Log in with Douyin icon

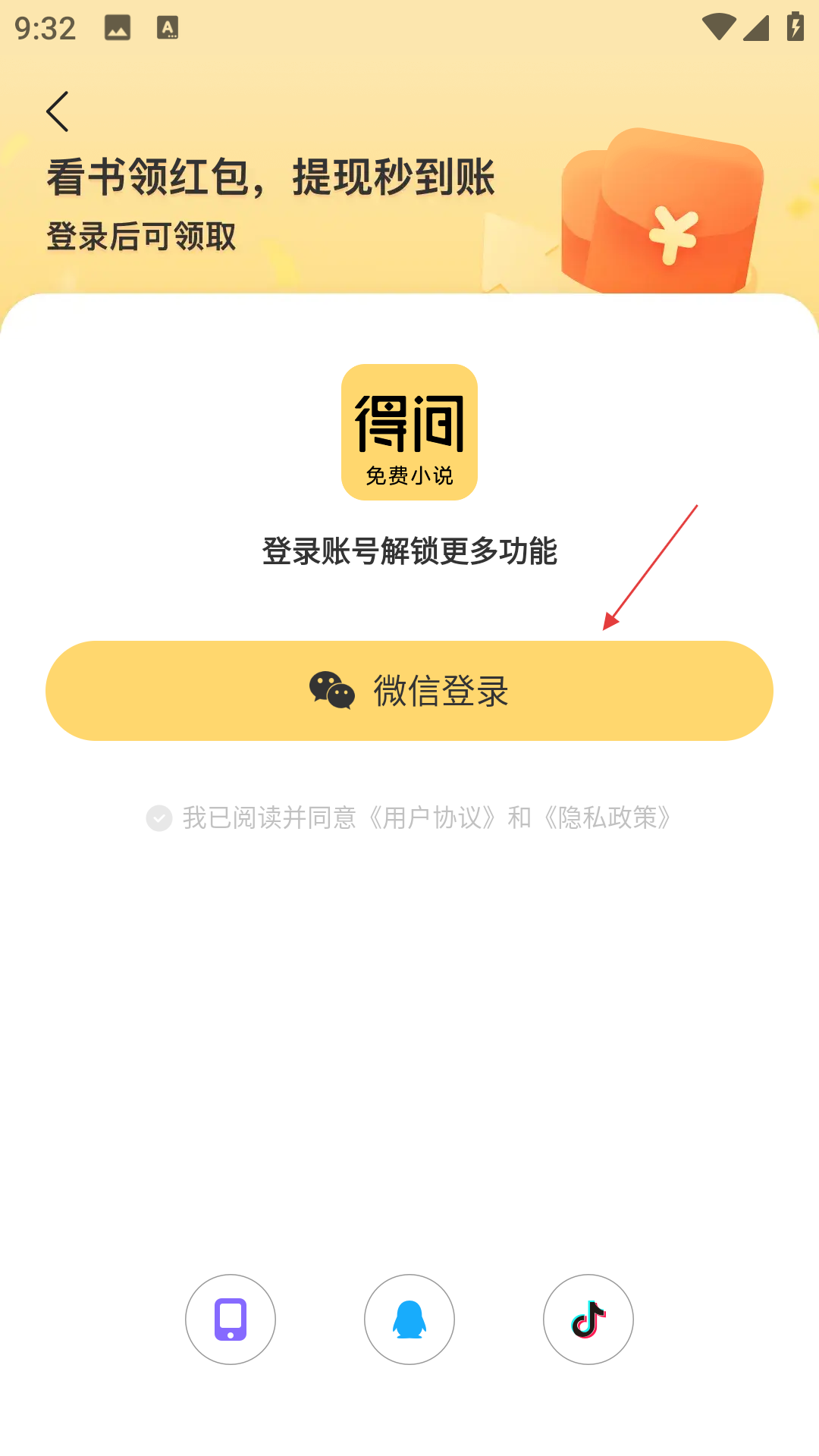coord(588,1319)
